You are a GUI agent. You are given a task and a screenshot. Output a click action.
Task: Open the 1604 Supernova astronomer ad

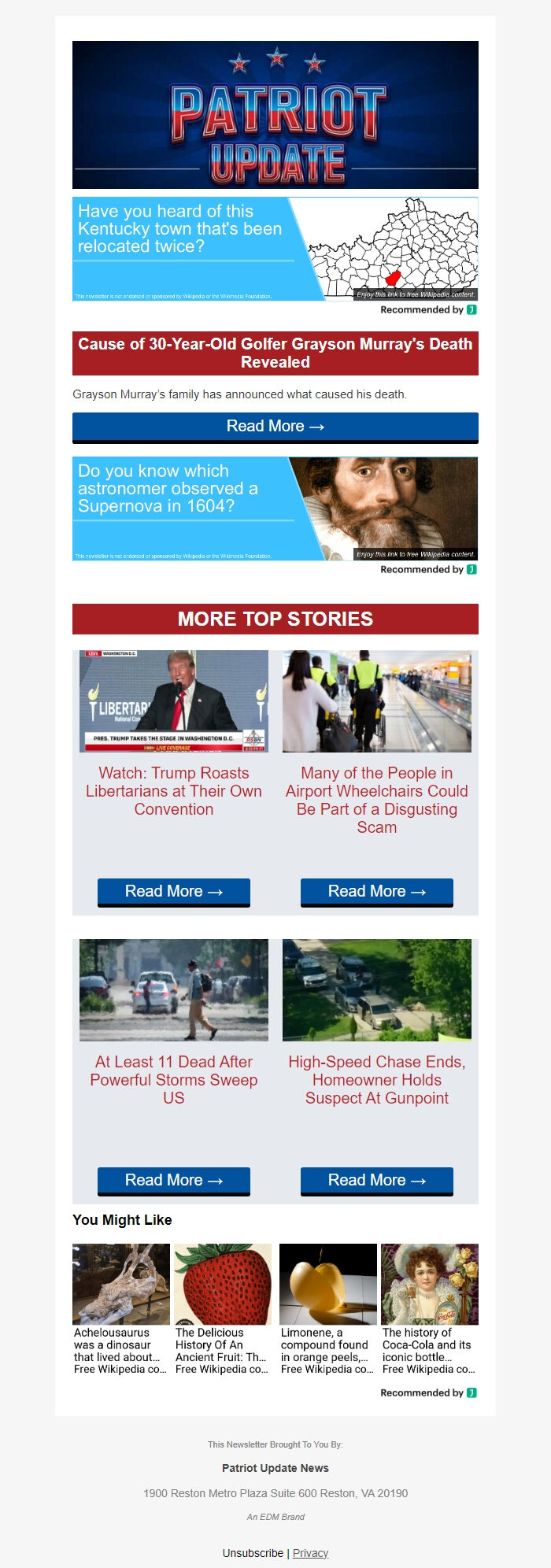click(x=275, y=508)
